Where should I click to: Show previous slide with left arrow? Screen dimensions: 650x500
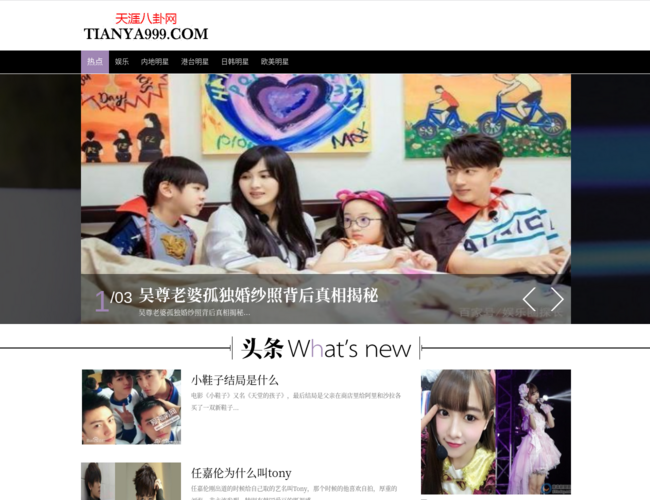(x=529, y=298)
